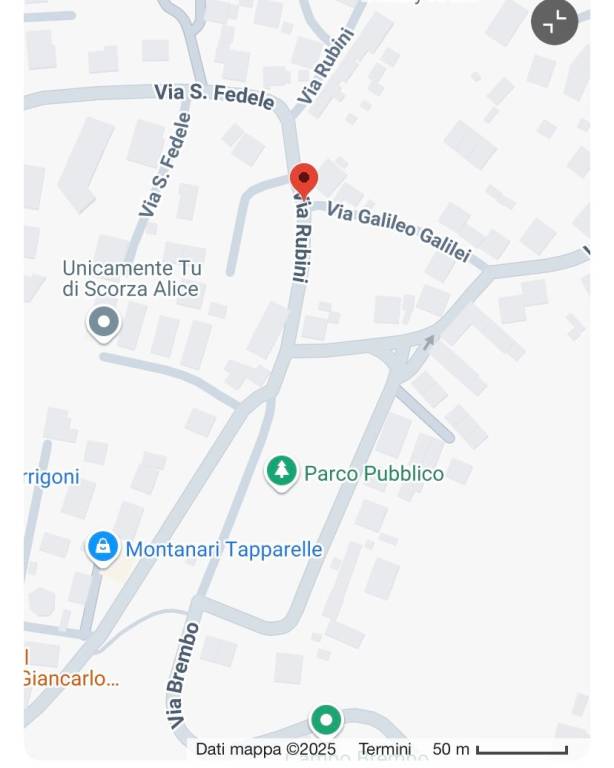Viewport: 614px width, 768px height.
Task: Tap the red location pin on Via Rubini
Action: (x=304, y=181)
